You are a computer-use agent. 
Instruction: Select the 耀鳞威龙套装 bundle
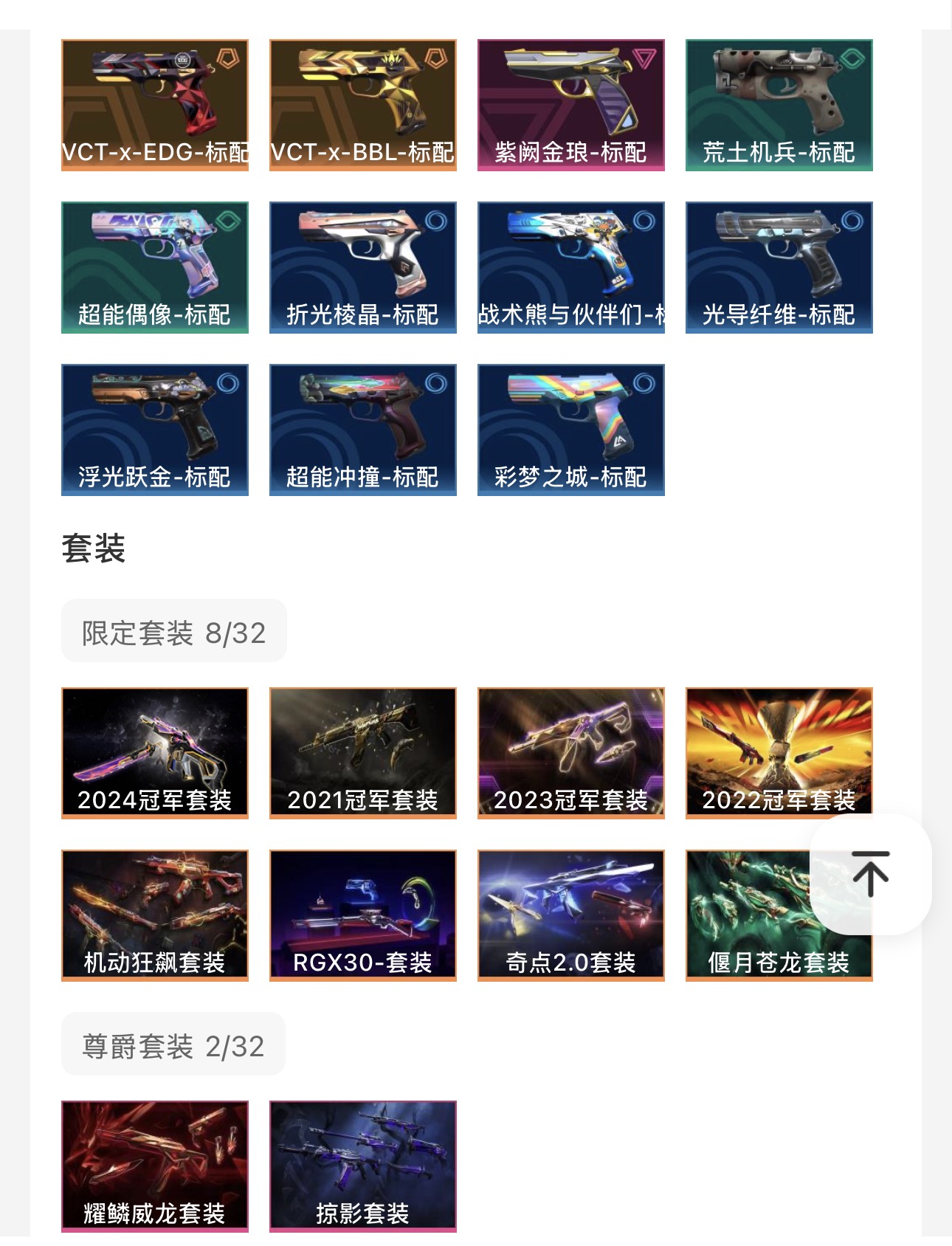coord(155,1166)
